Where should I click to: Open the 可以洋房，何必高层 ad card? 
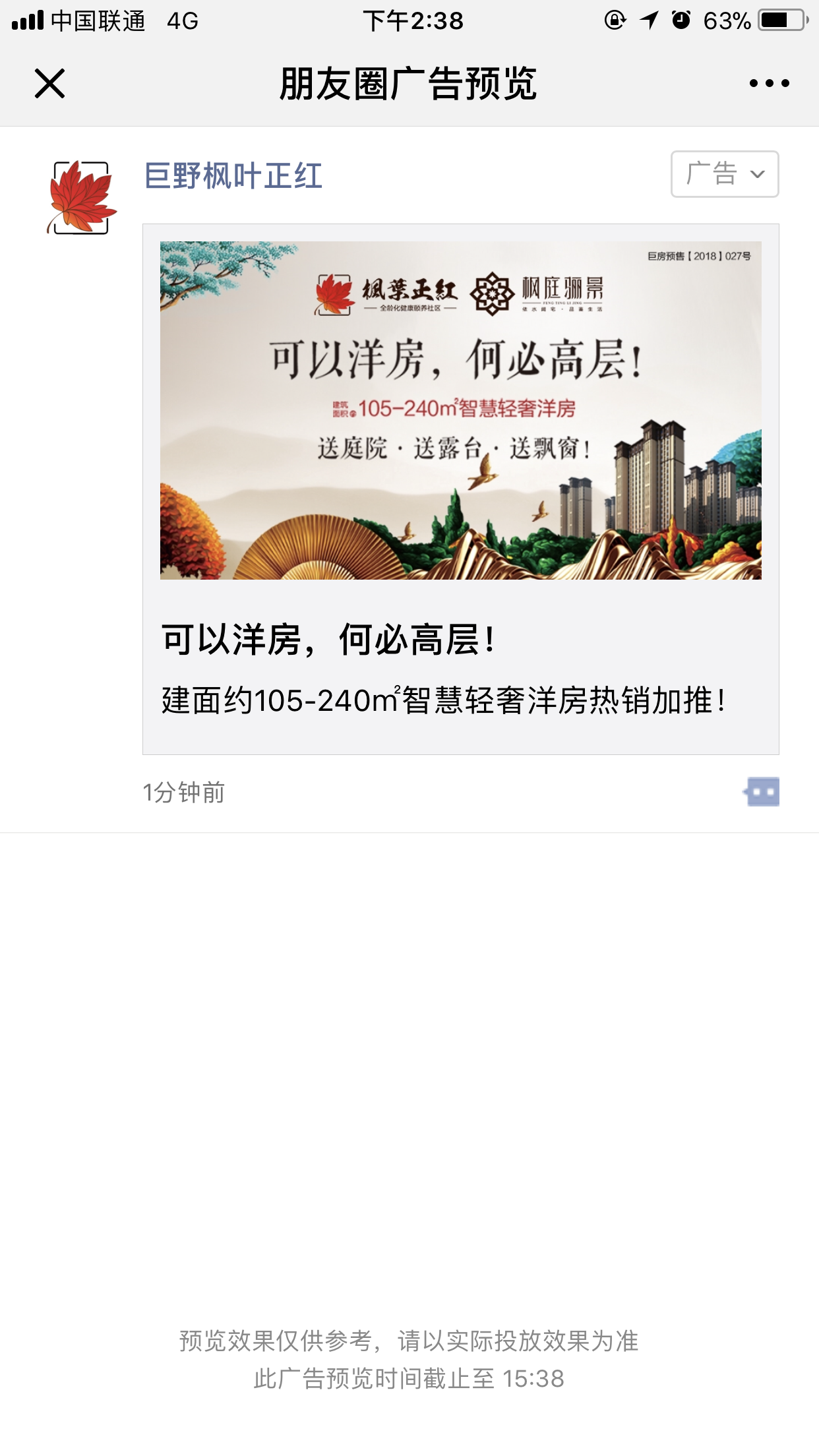(x=460, y=489)
